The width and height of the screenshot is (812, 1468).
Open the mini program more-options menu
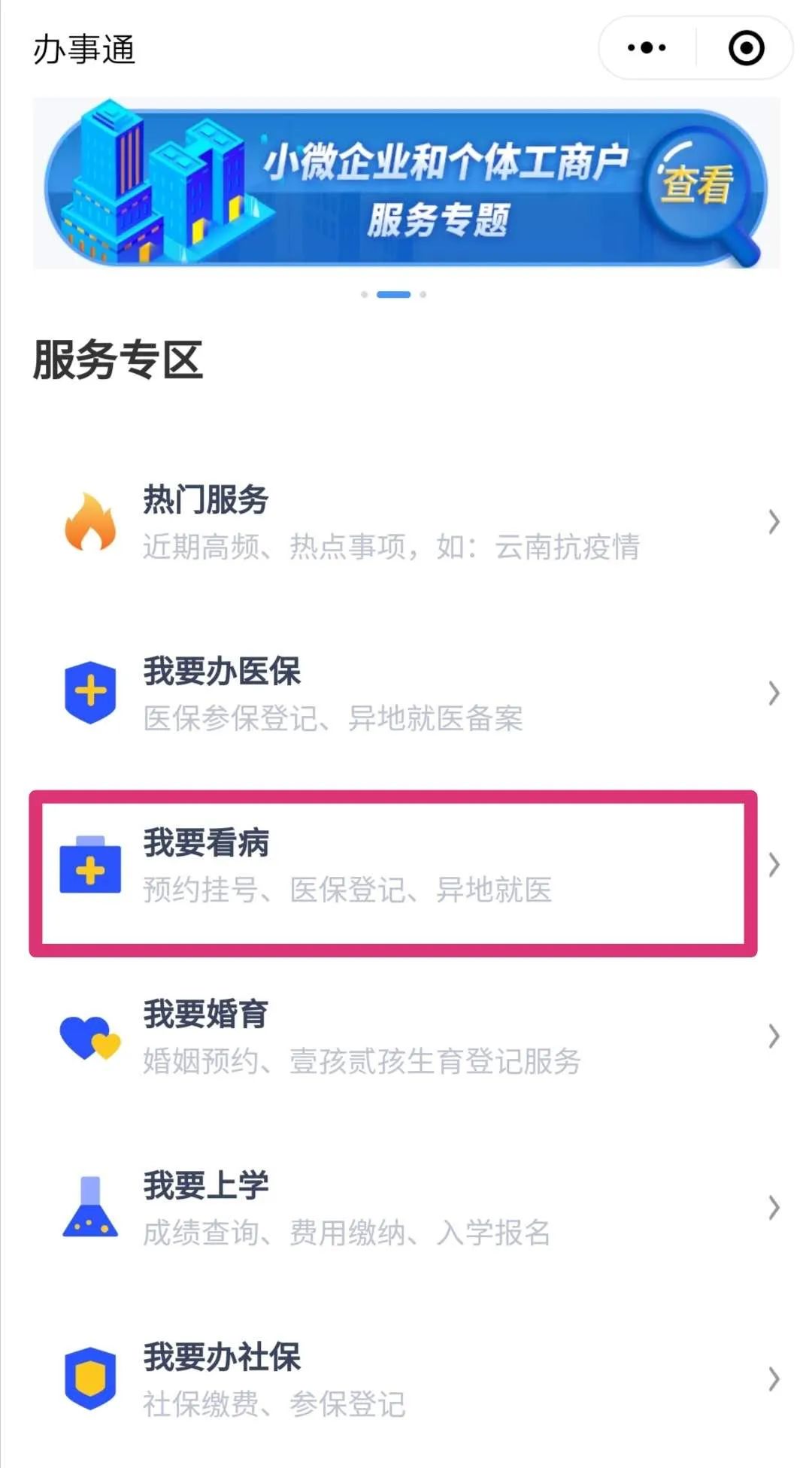(x=647, y=48)
